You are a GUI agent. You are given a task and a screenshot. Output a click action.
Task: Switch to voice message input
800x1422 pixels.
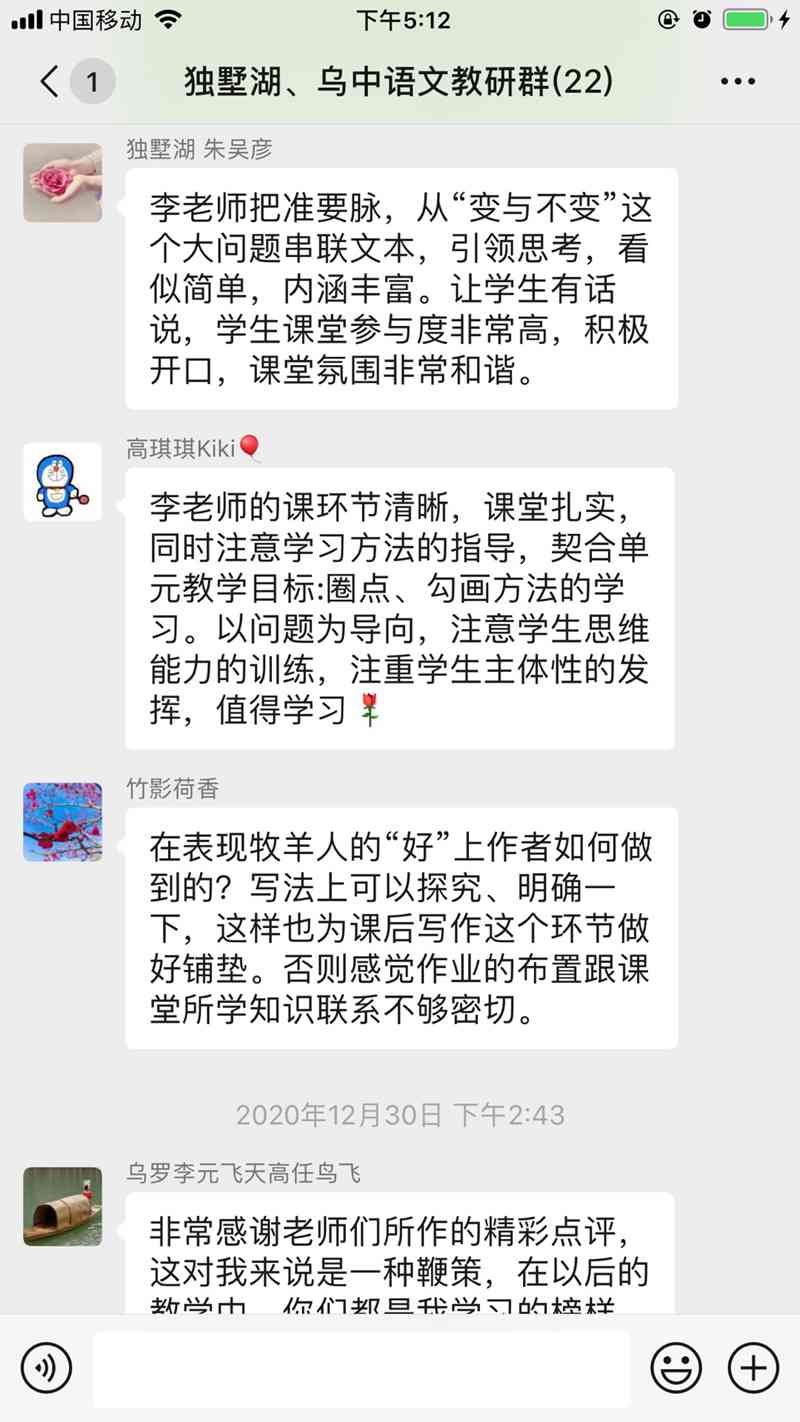pos(46,1367)
